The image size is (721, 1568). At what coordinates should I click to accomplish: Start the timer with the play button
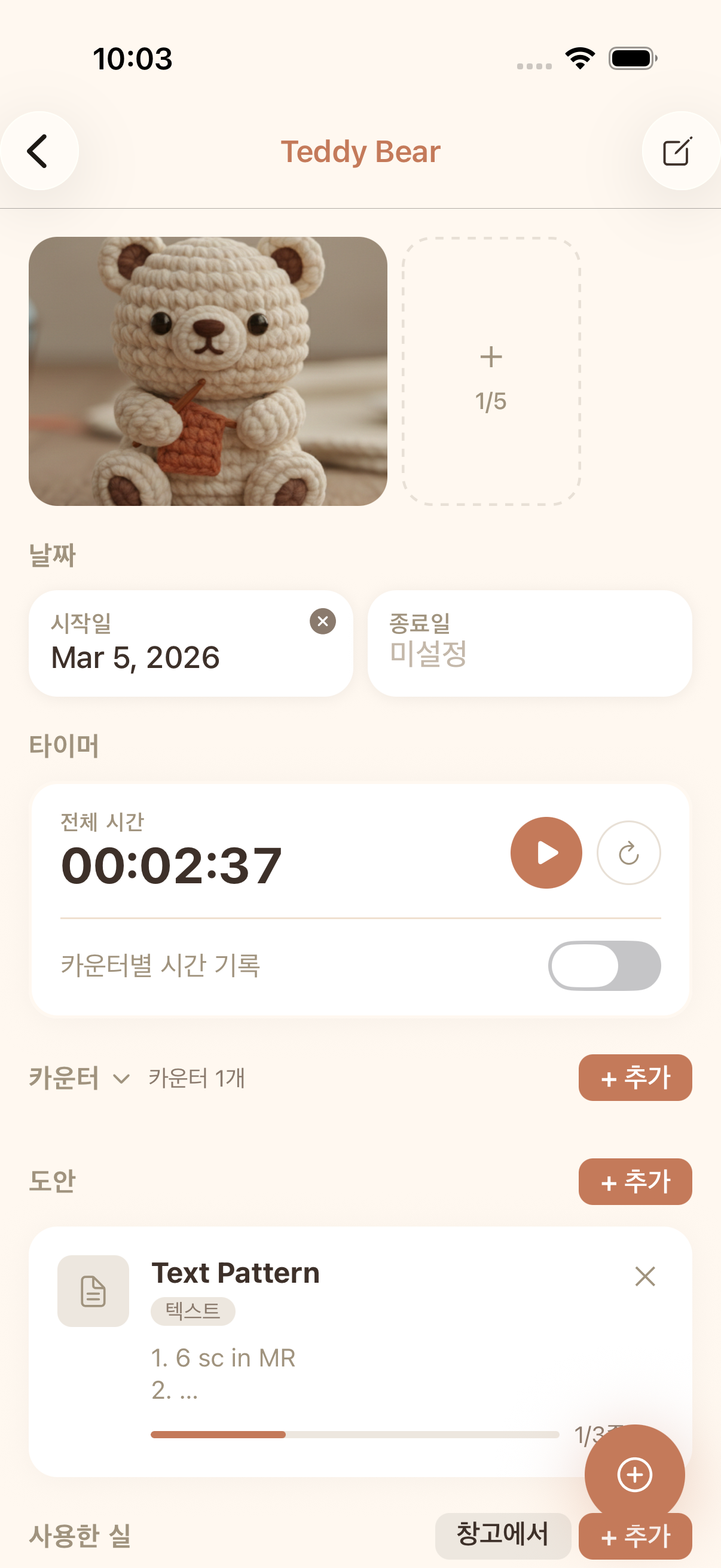pos(546,852)
